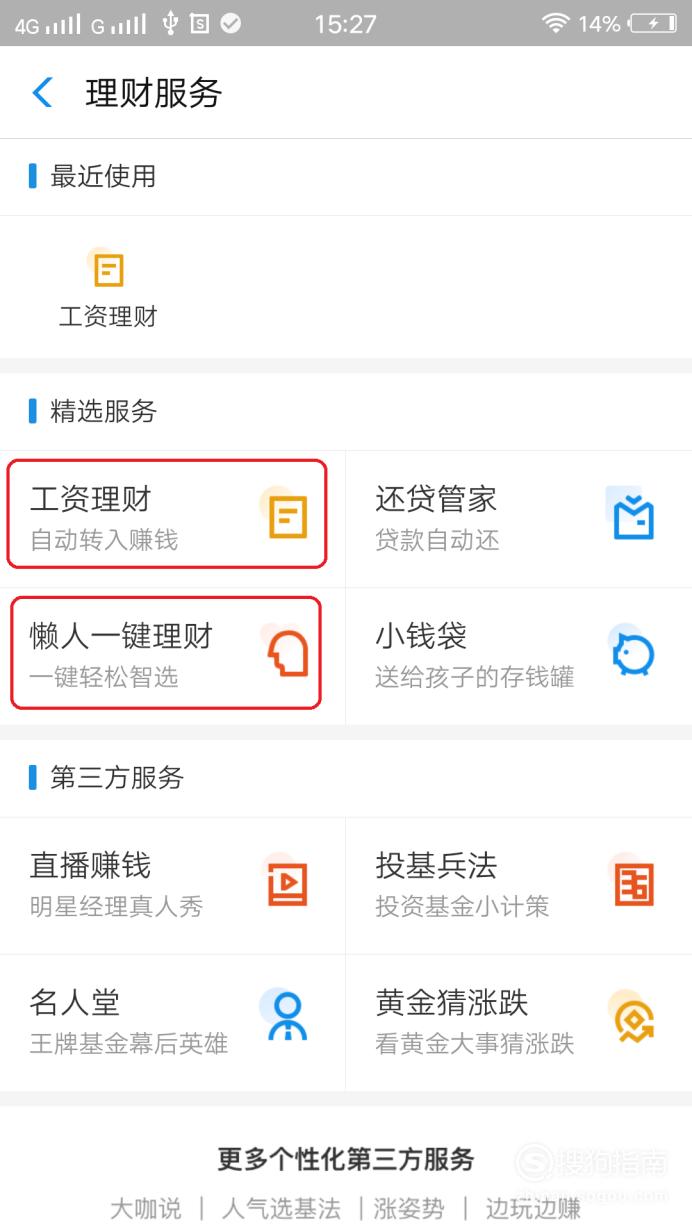Tap the 大咖说 link
This screenshot has width=692, height=1230.
click(x=146, y=1208)
